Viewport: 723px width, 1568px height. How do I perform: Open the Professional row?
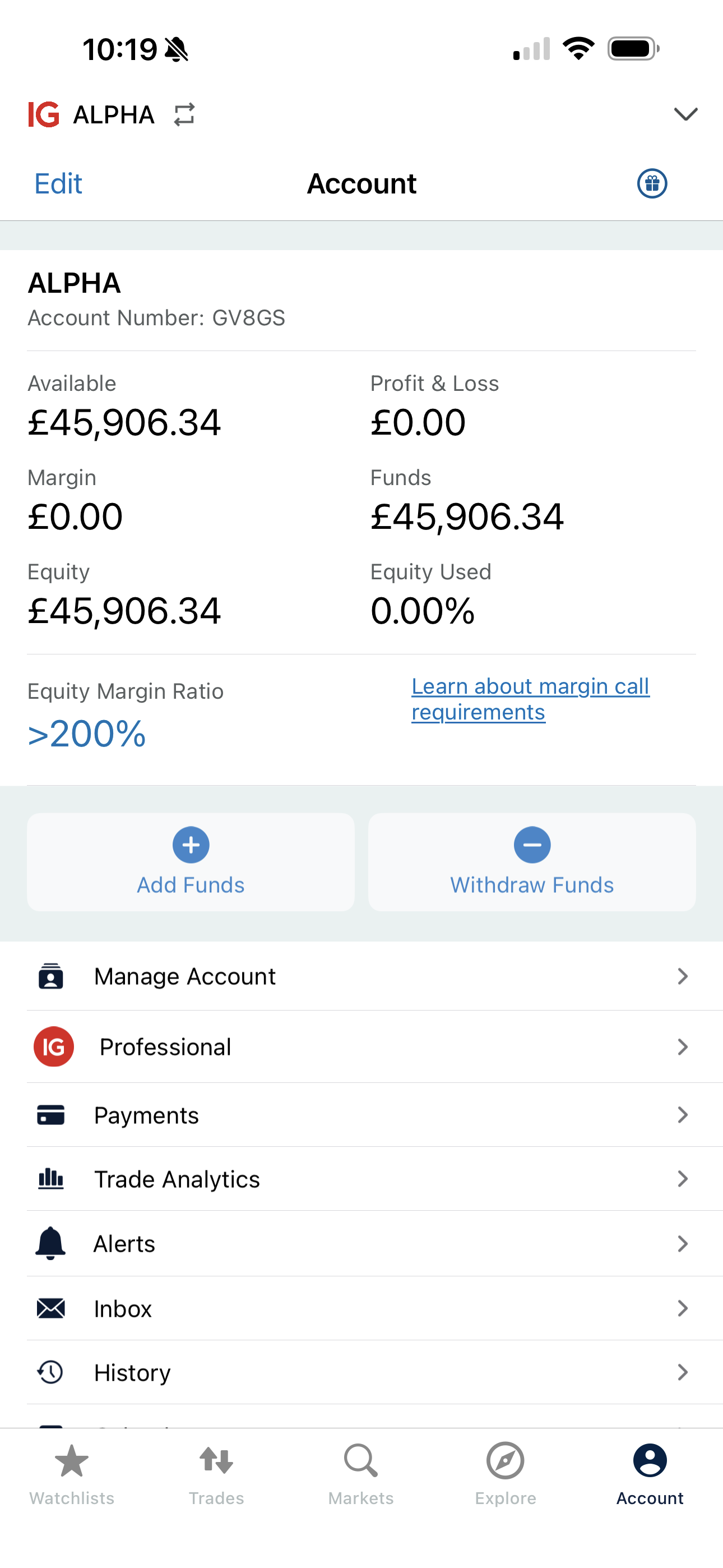pyautogui.click(x=361, y=1047)
